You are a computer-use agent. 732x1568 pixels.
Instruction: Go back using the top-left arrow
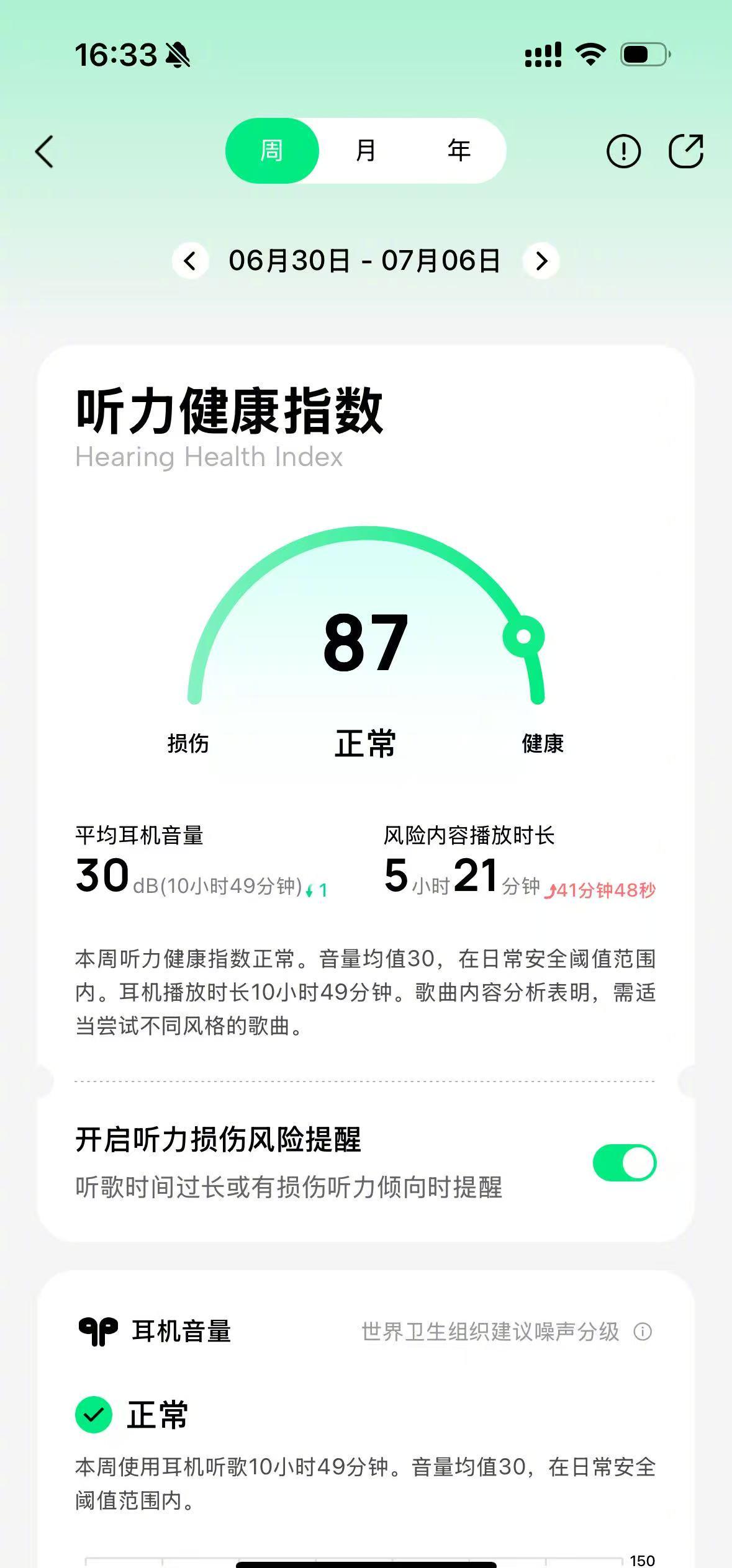pyautogui.click(x=44, y=151)
